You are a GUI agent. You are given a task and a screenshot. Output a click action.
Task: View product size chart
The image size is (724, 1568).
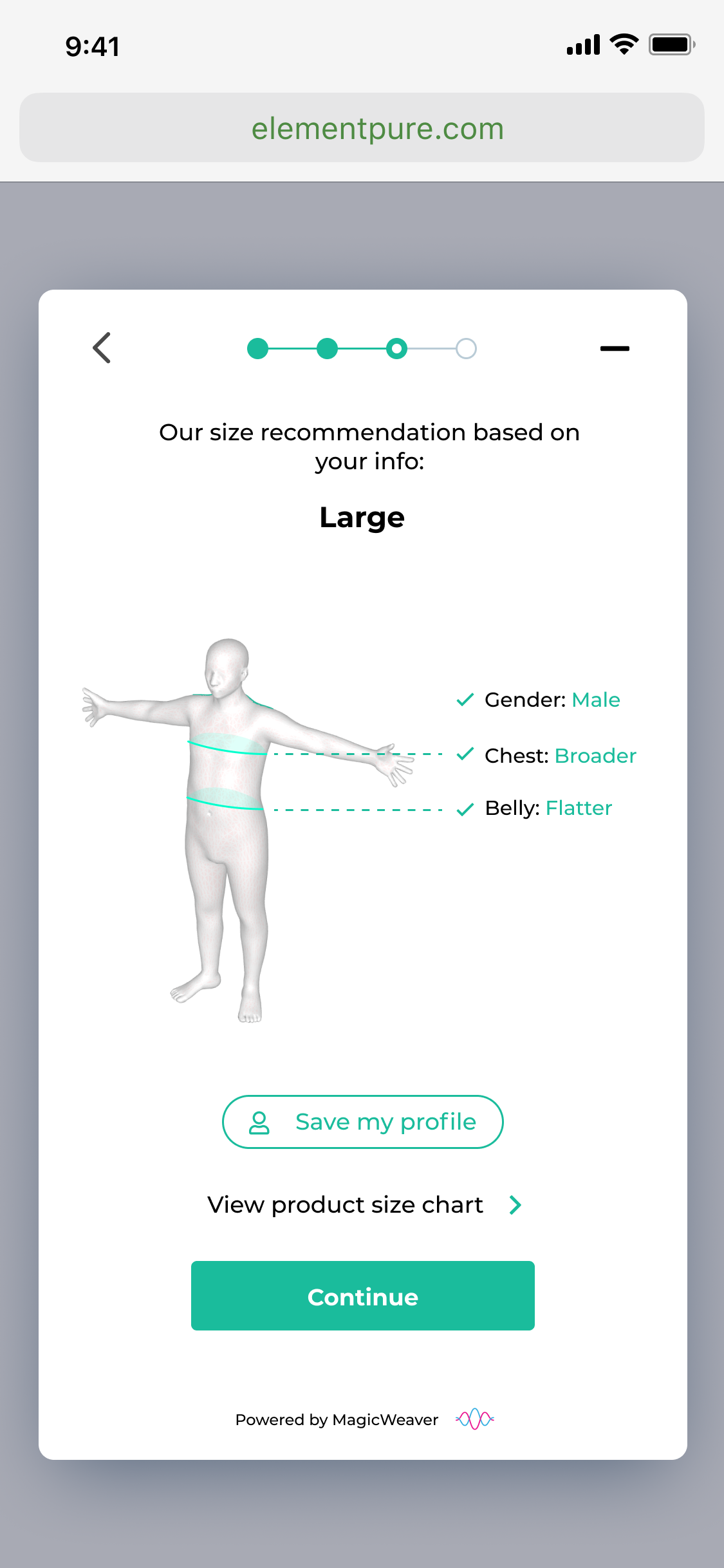tap(364, 1205)
